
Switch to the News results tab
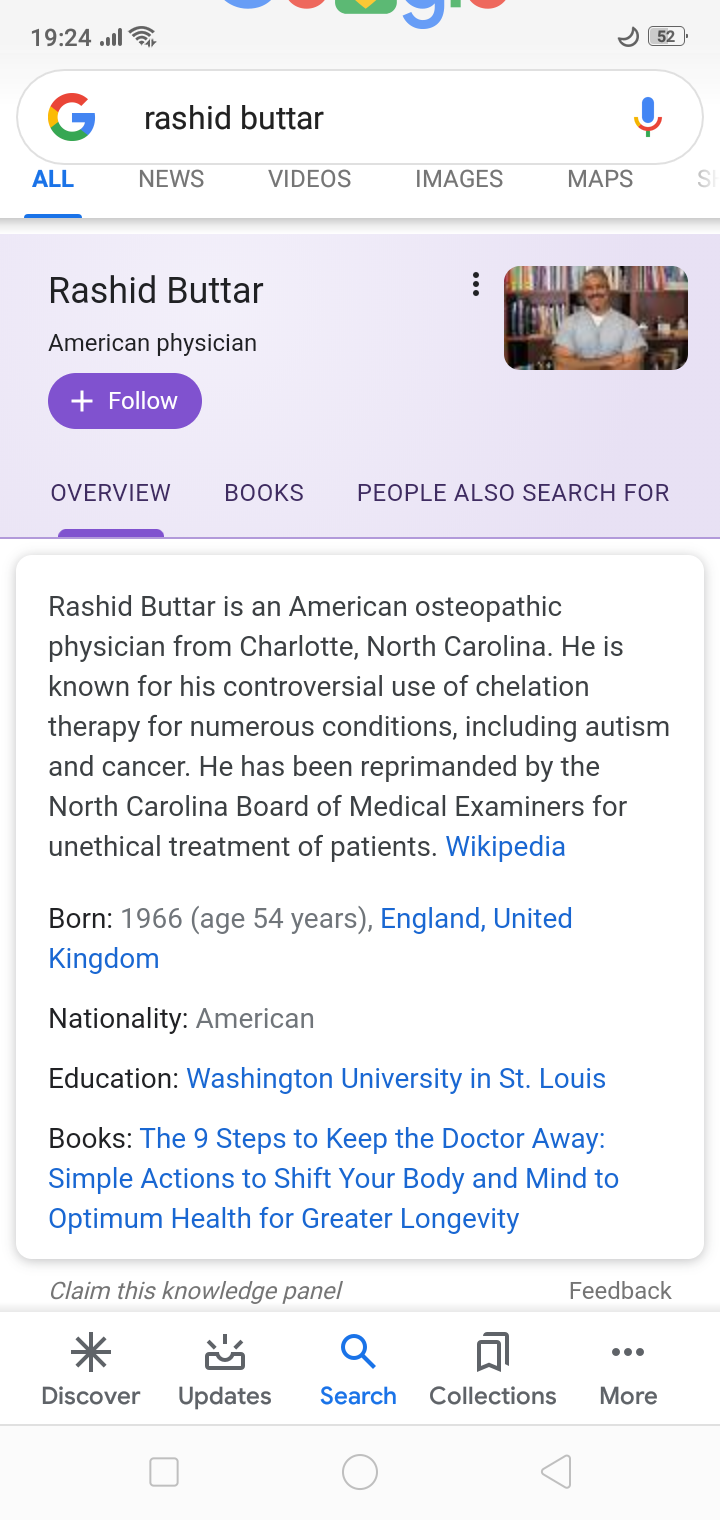171,179
